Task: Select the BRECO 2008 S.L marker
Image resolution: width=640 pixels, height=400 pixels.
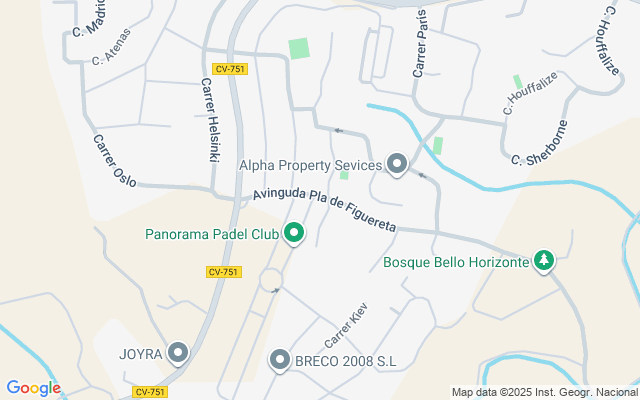Action: pyautogui.click(x=280, y=359)
